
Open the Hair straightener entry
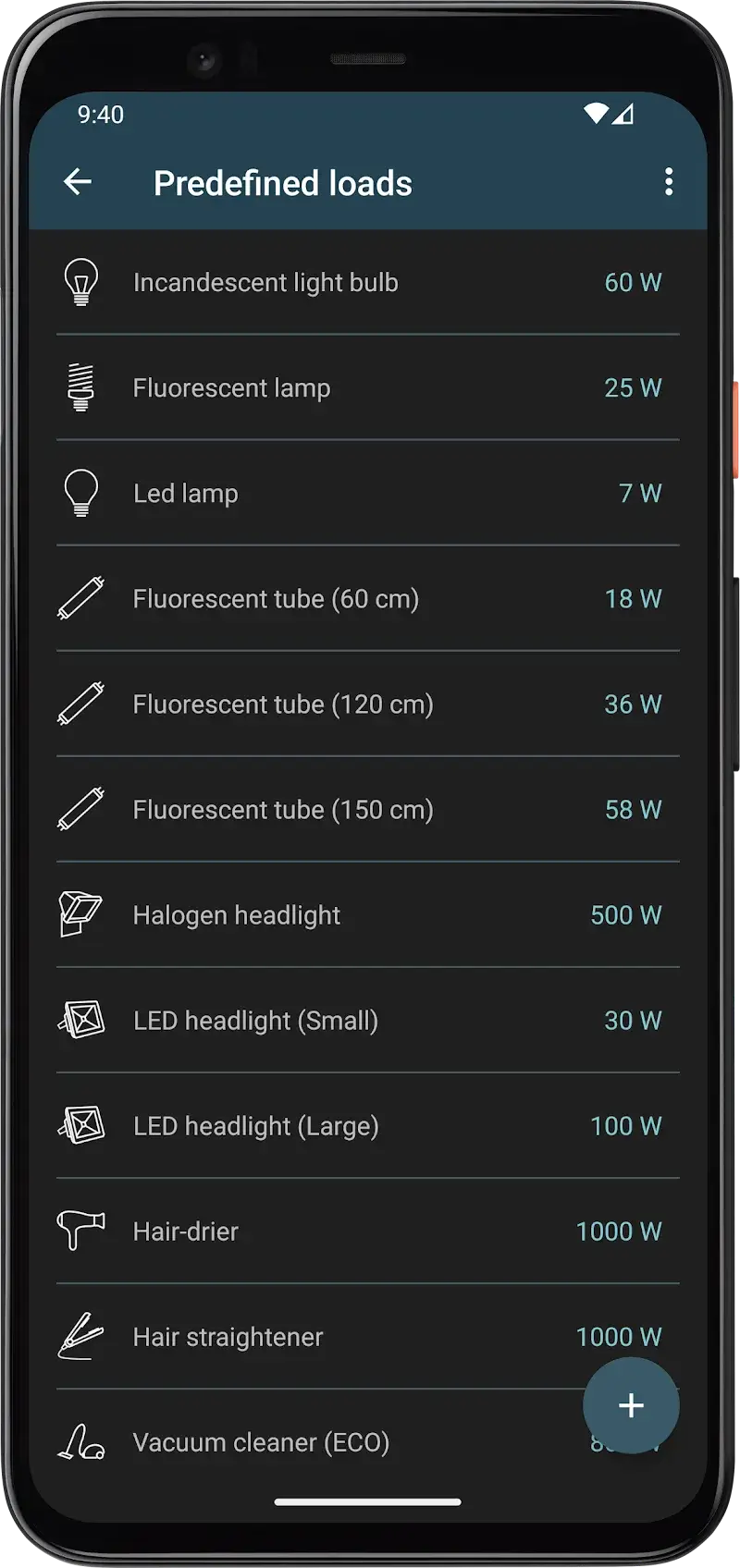[367, 1336]
